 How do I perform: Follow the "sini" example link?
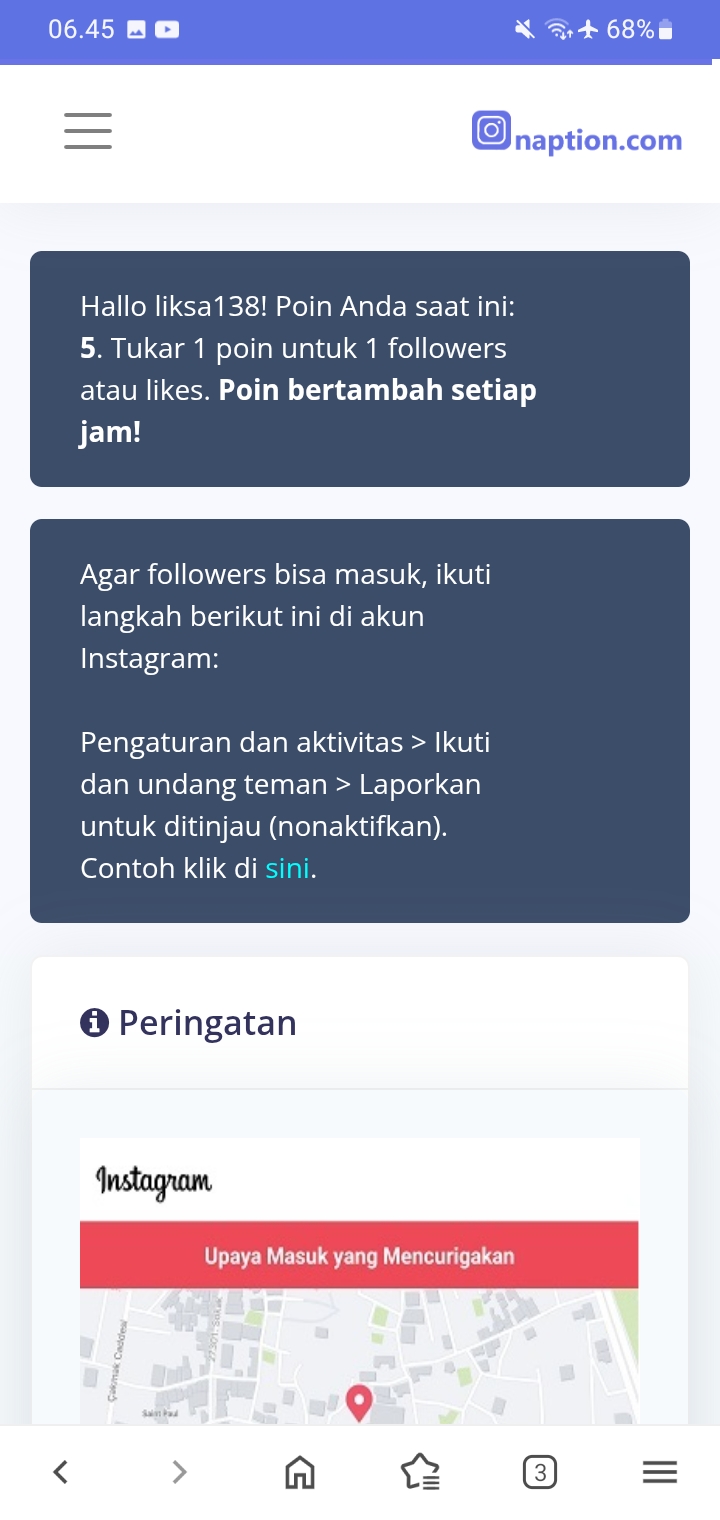click(287, 869)
